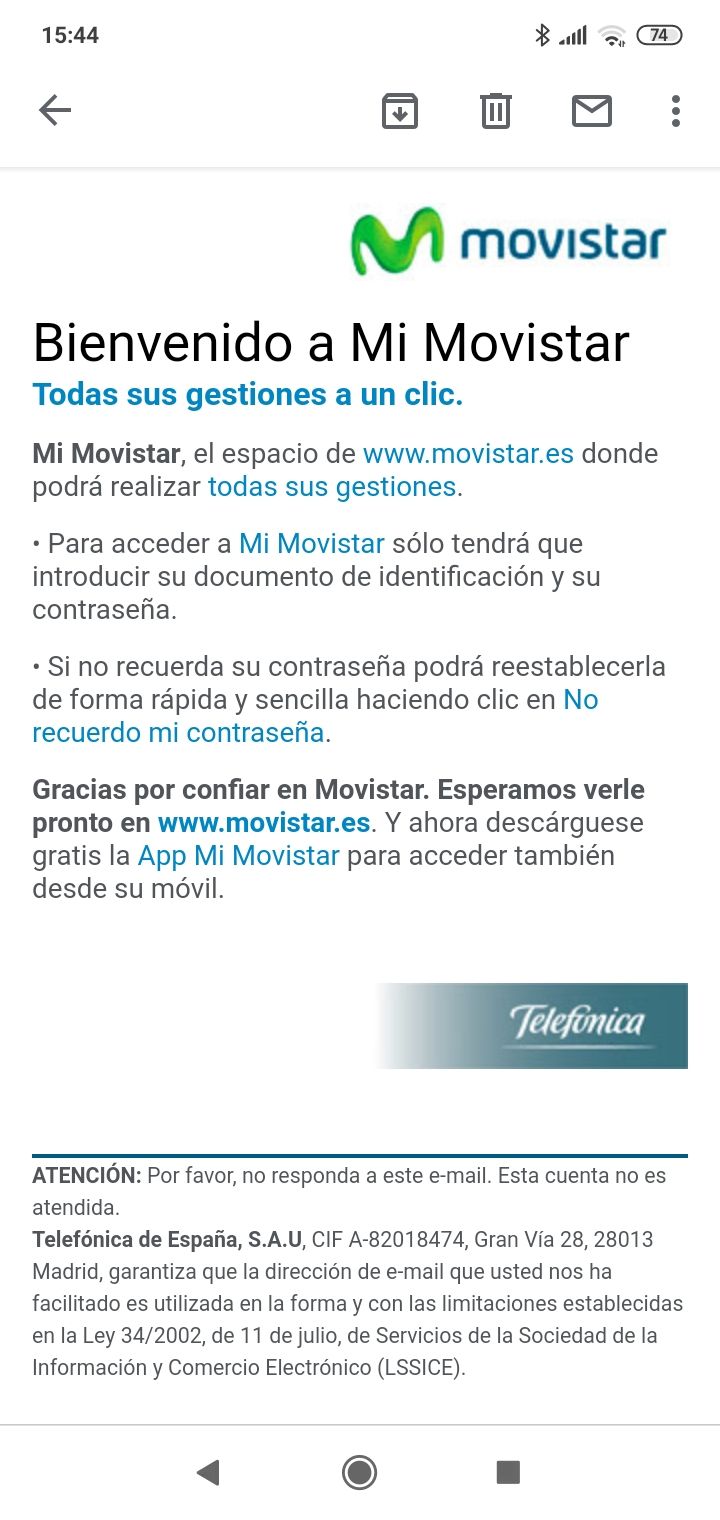Tap the mobile signal strength icon
This screenshot has width=720, height=1520.
575,33
